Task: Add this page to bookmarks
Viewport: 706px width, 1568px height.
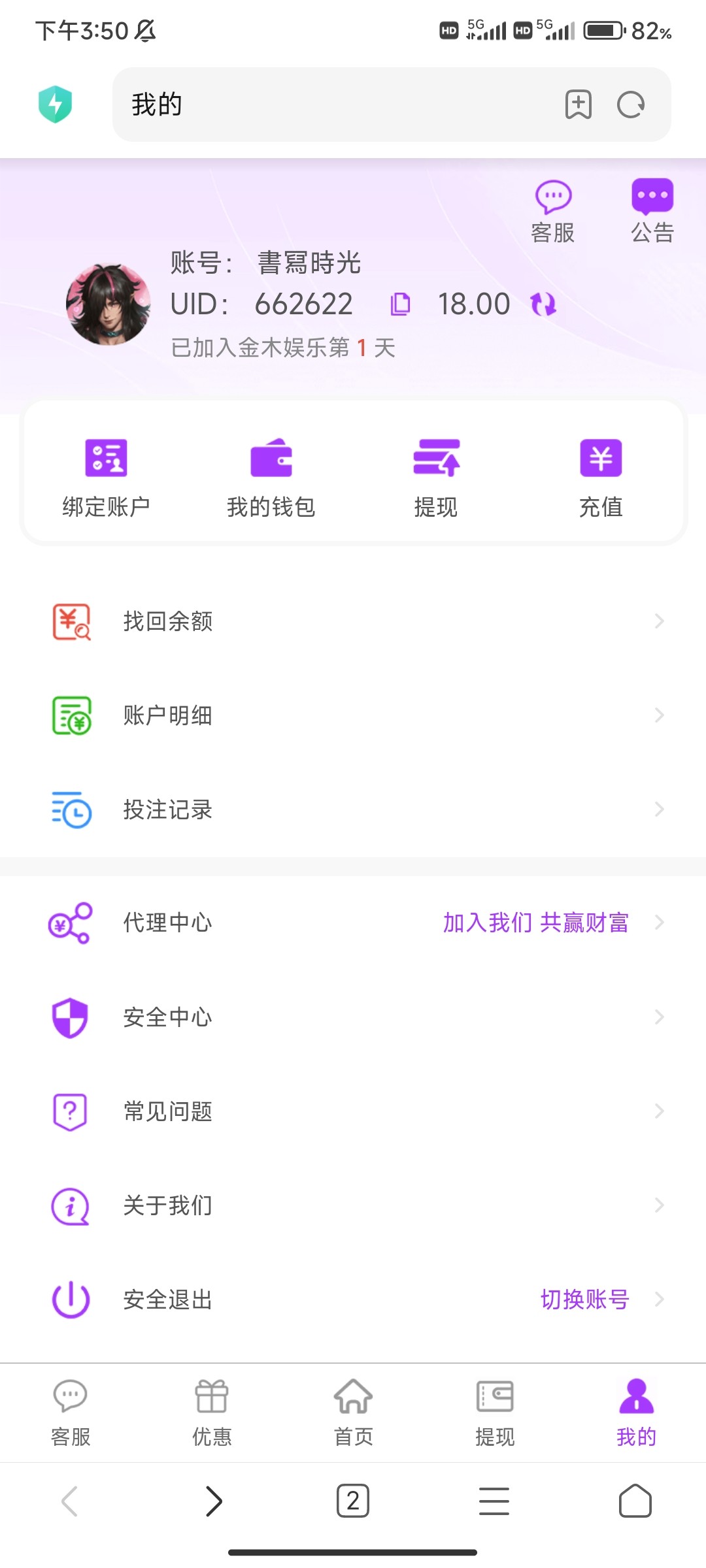Action: pos(579,105)
